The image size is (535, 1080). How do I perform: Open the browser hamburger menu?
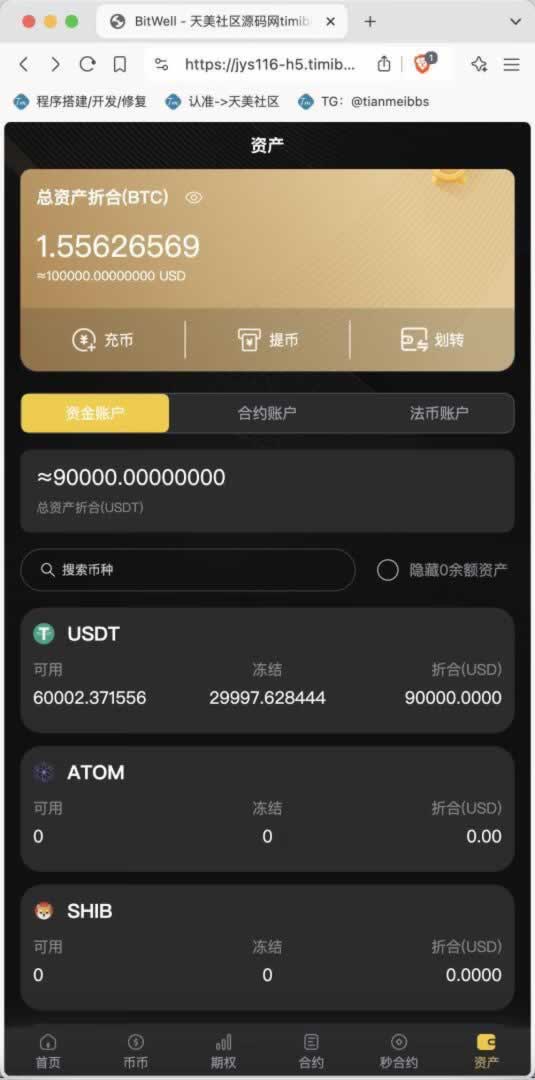(x=512, y=65)
